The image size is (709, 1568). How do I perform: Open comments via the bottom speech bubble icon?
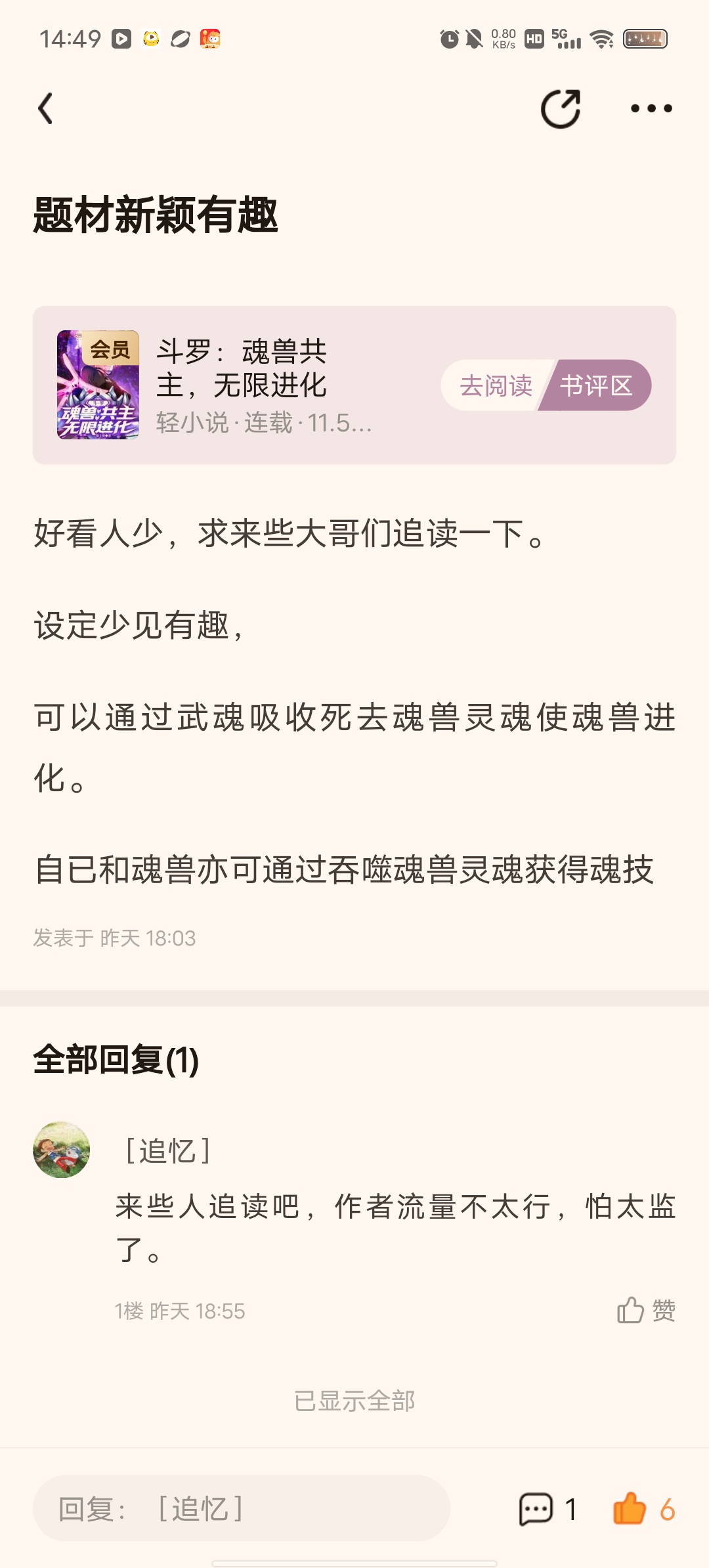(536, 1508)
